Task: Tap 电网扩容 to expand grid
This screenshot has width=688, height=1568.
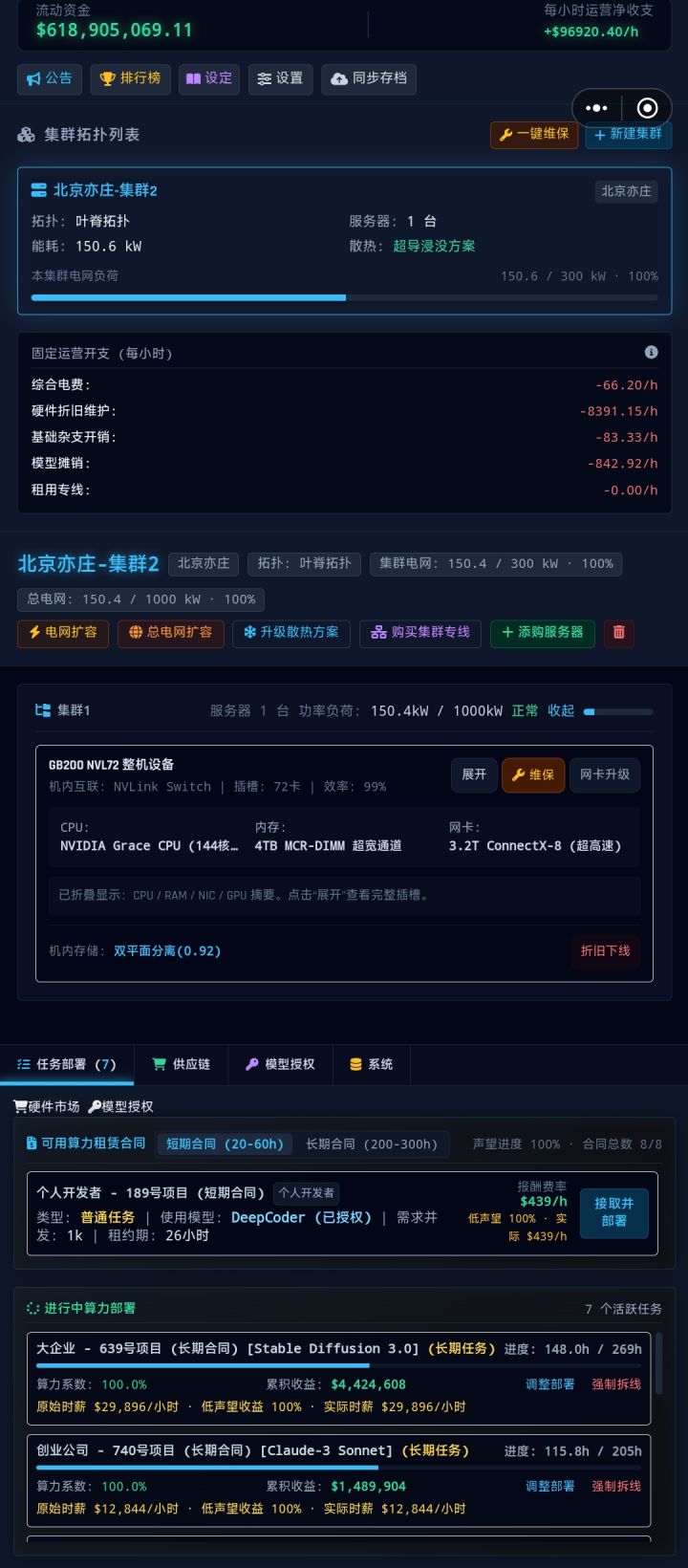Action: pos(63,633)
